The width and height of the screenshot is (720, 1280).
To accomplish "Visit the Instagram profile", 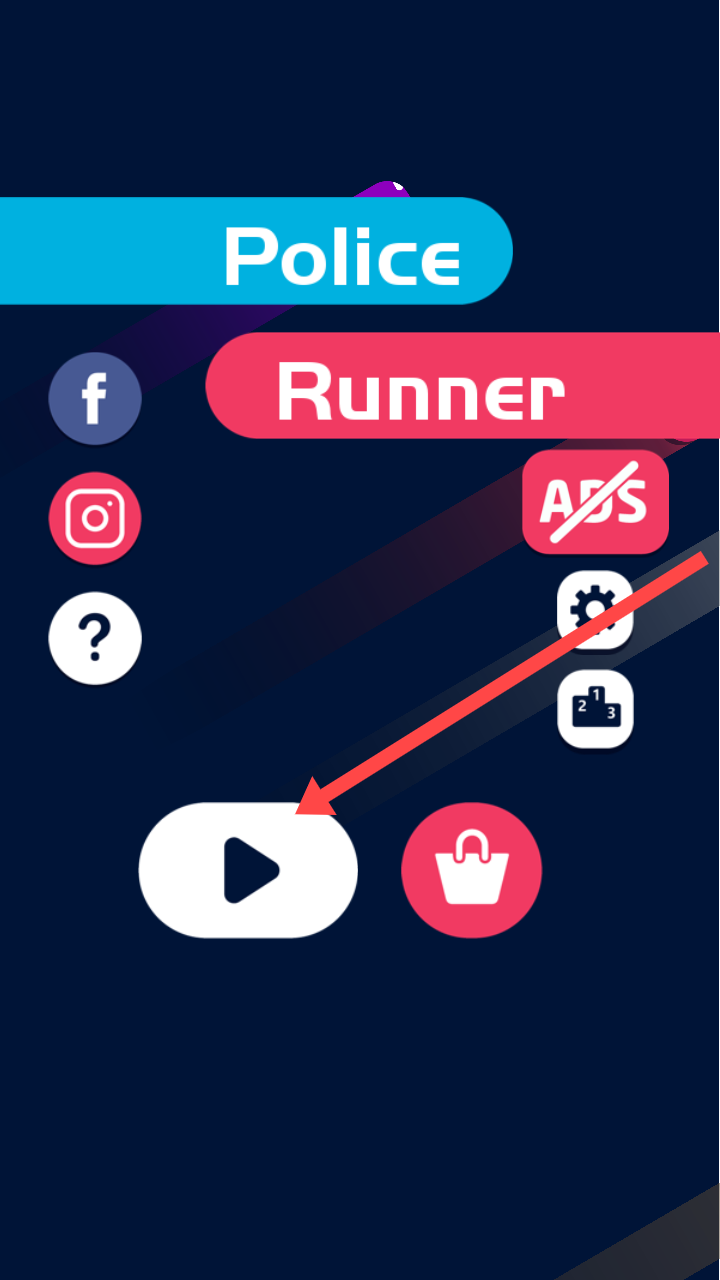I will coord(95,518).
